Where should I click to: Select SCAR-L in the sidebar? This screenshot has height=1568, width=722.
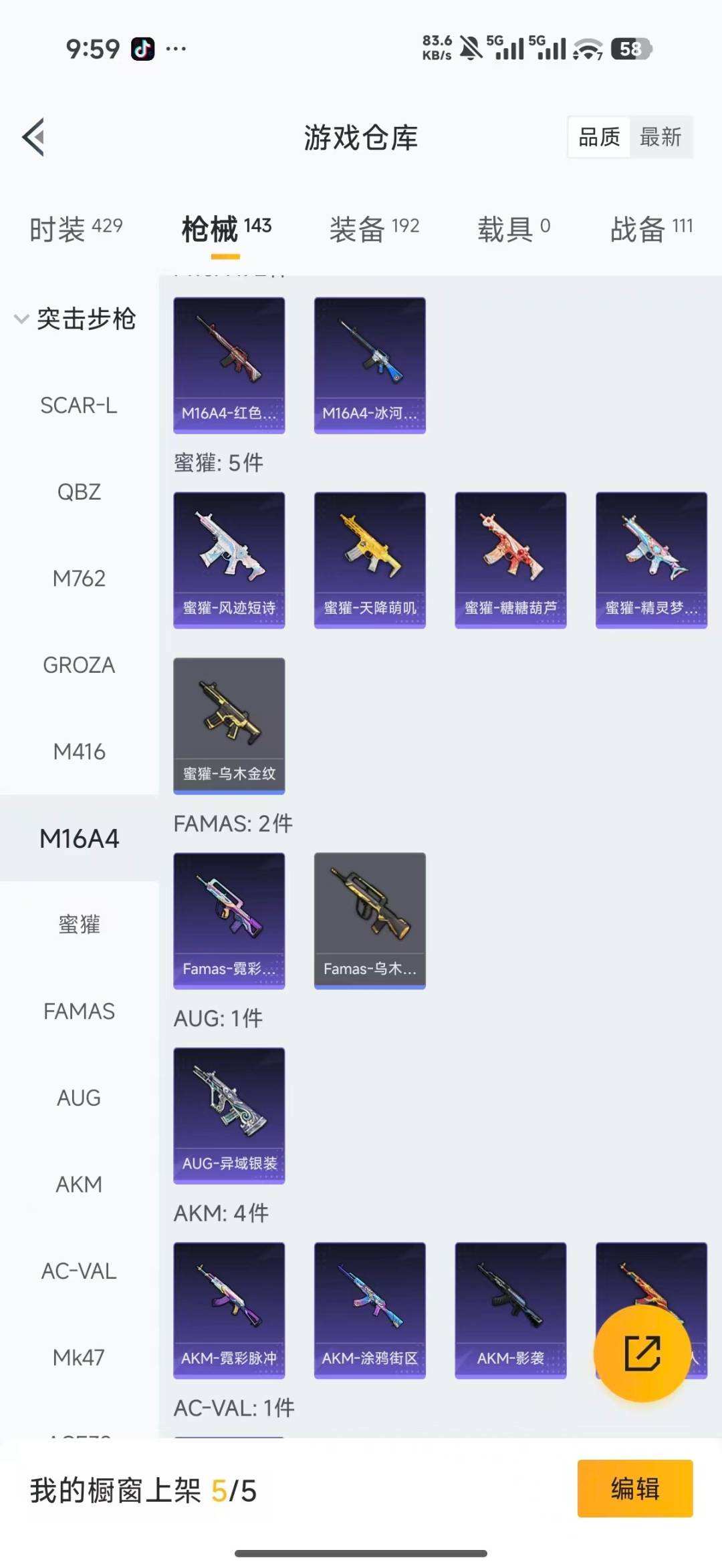coord(79,406)
